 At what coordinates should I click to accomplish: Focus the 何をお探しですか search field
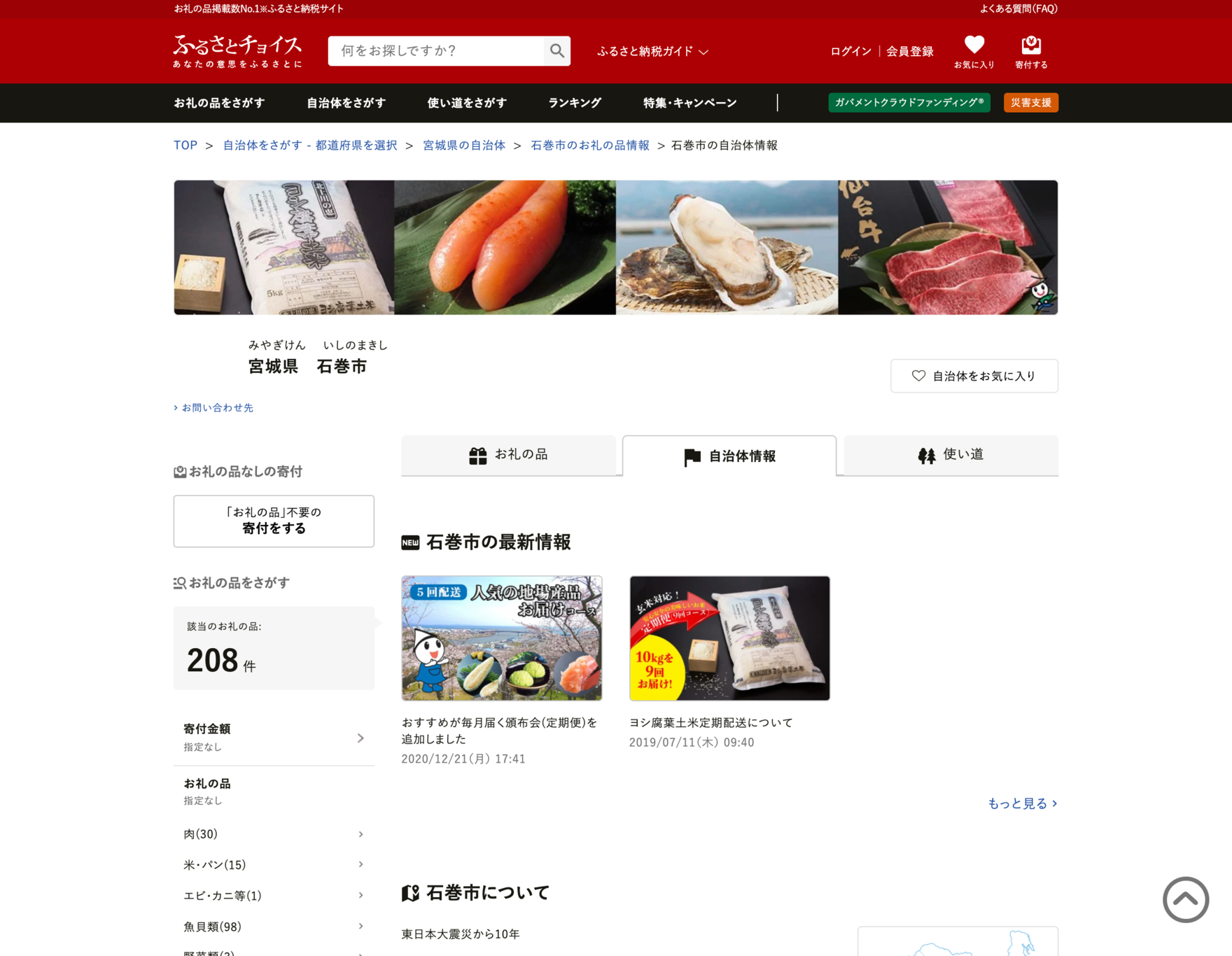point(435,51)
